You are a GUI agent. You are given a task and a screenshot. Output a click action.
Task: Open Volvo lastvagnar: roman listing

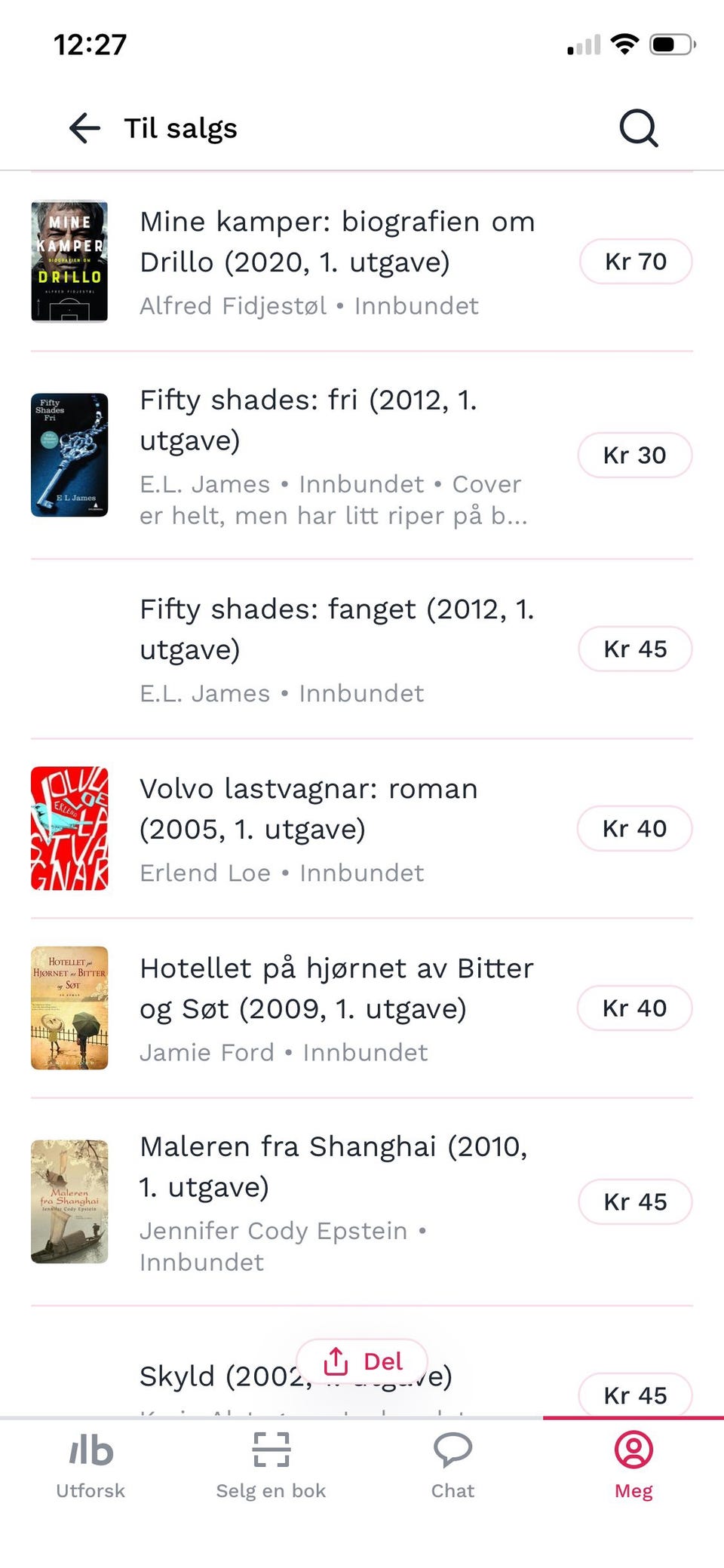point(362,829)
